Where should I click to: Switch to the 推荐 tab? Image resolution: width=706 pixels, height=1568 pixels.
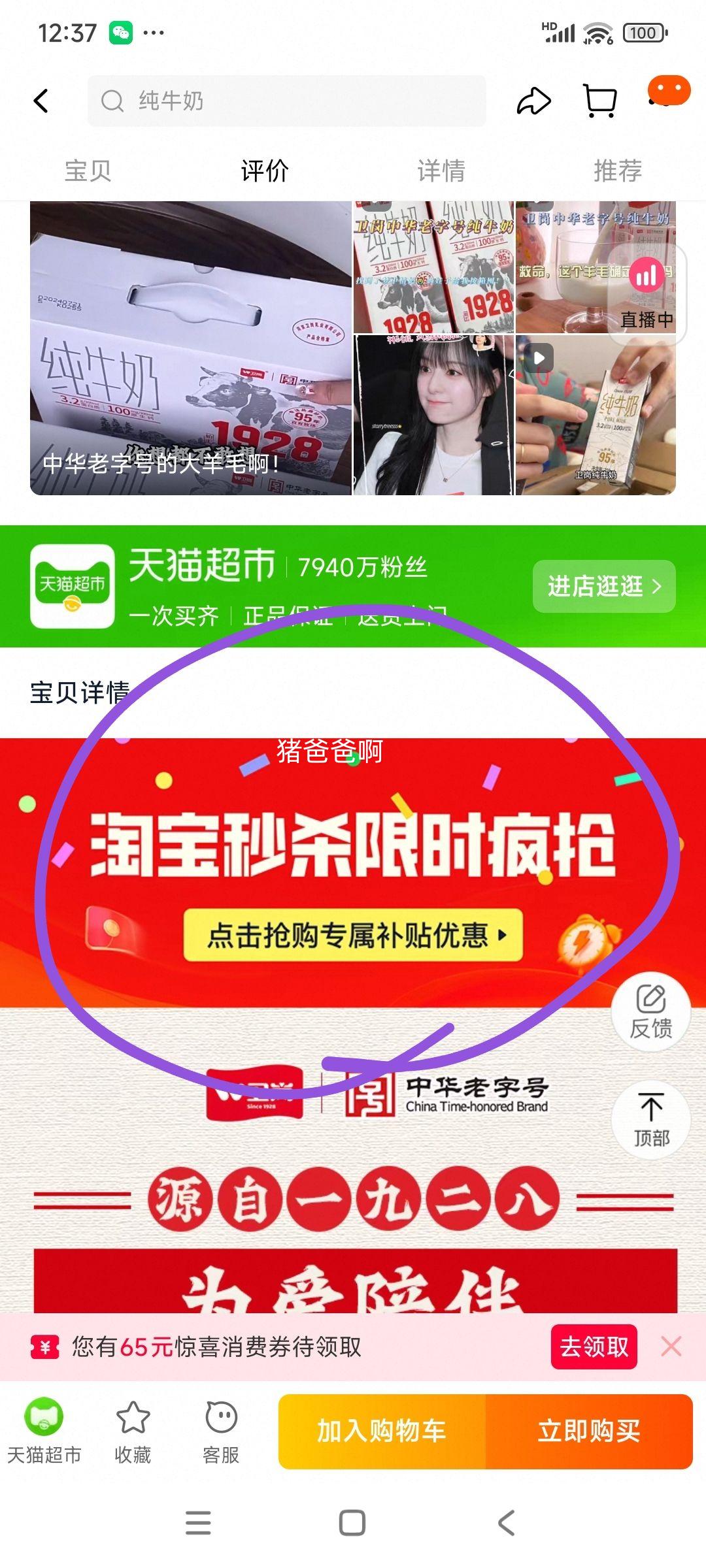[618, 171]
